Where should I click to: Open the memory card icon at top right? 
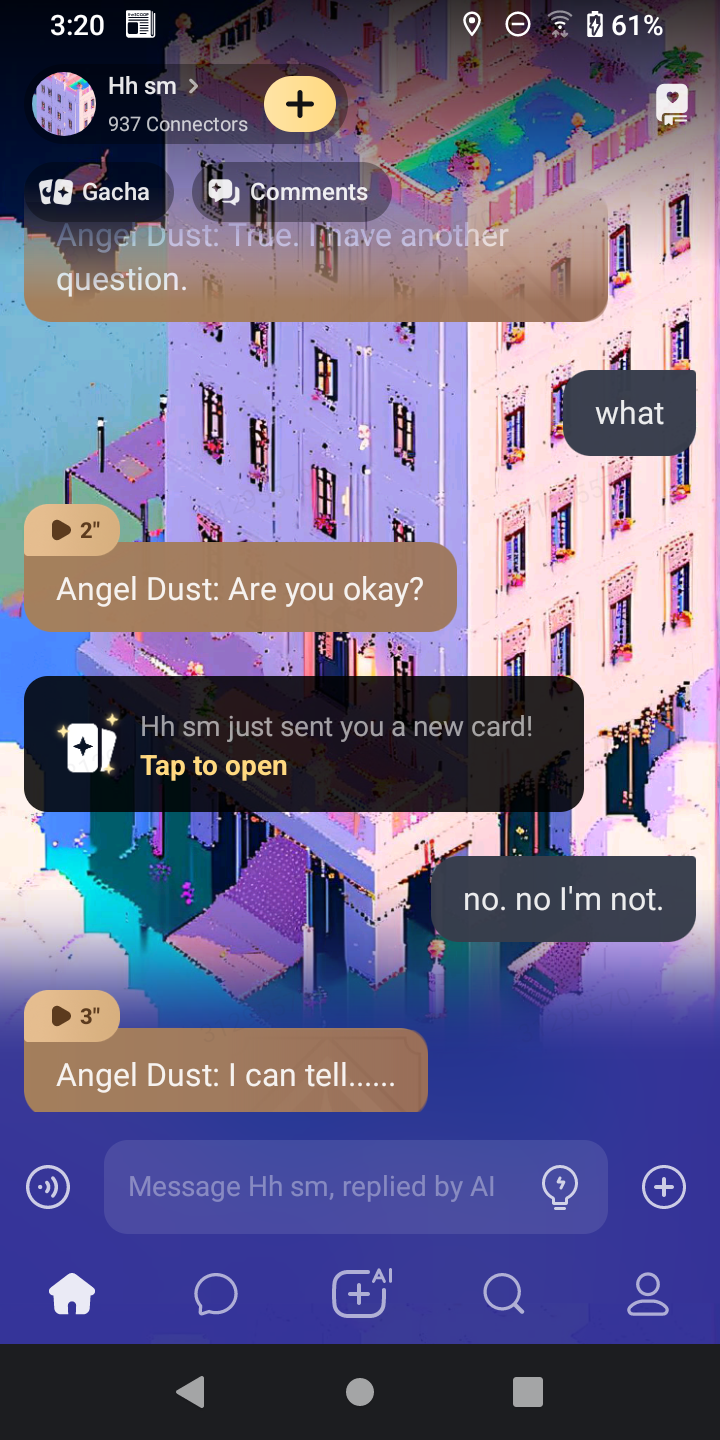[672, 105]
